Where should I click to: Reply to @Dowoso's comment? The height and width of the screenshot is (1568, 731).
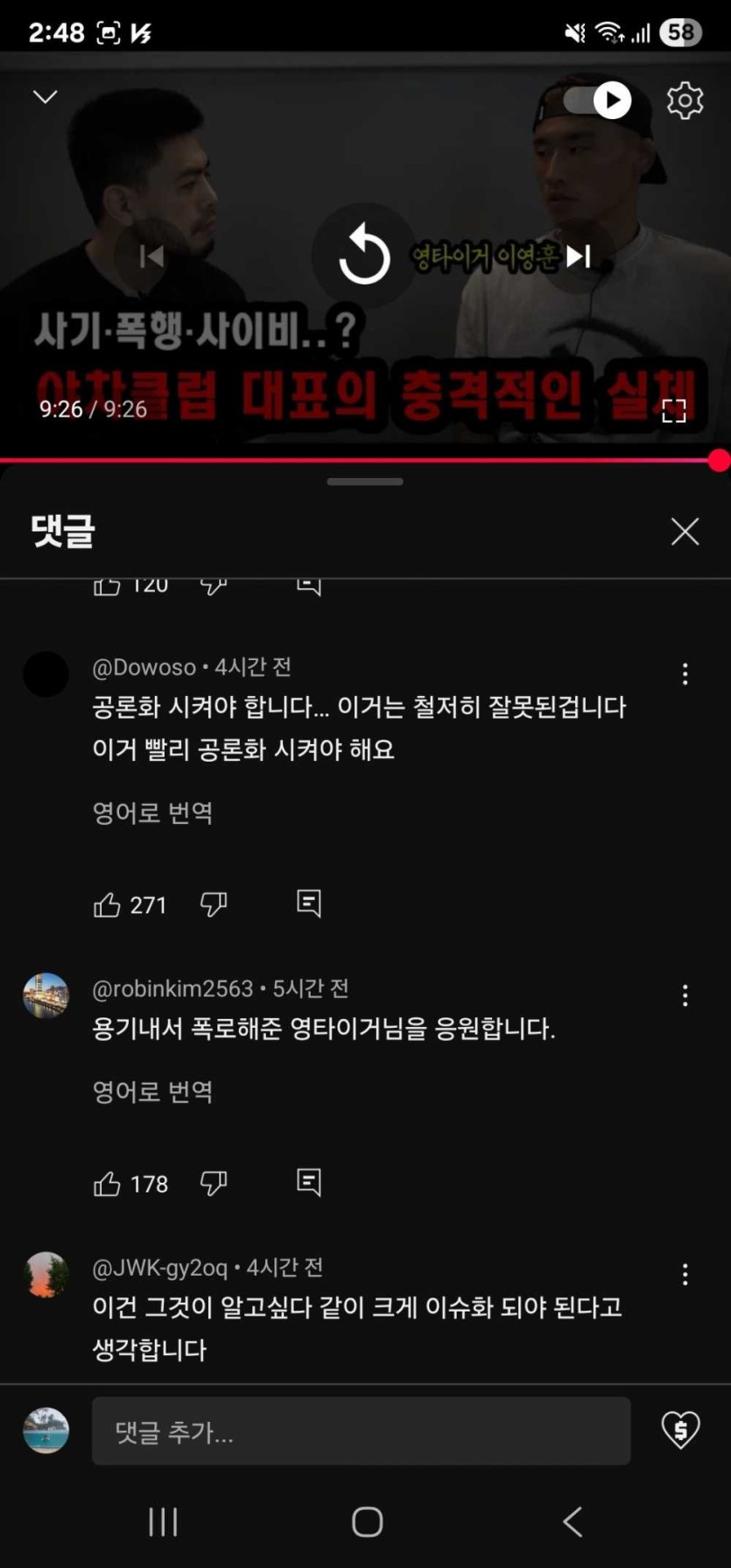308,903
